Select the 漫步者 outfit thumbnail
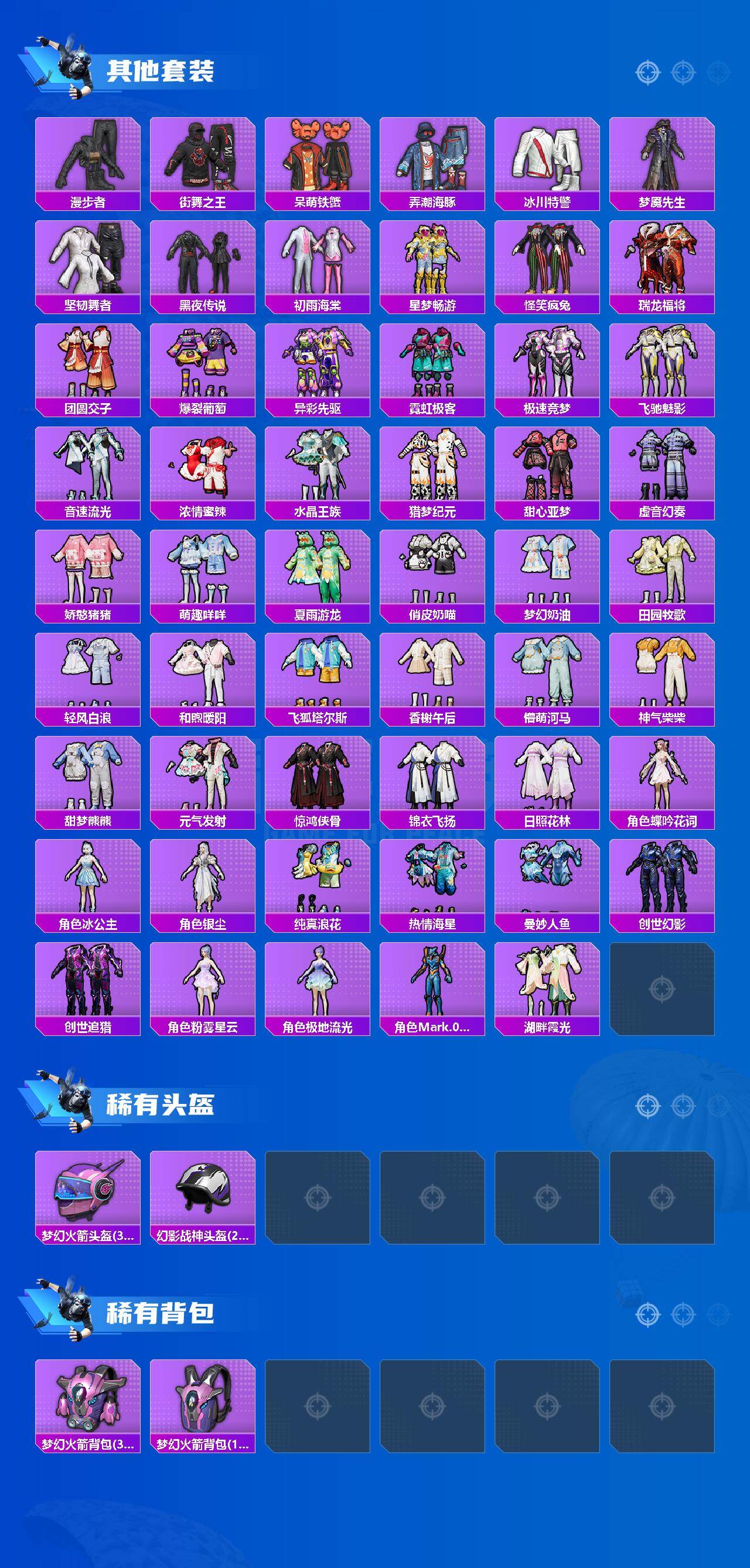This screenshot has width=750, height=1568. click(88, 158)
